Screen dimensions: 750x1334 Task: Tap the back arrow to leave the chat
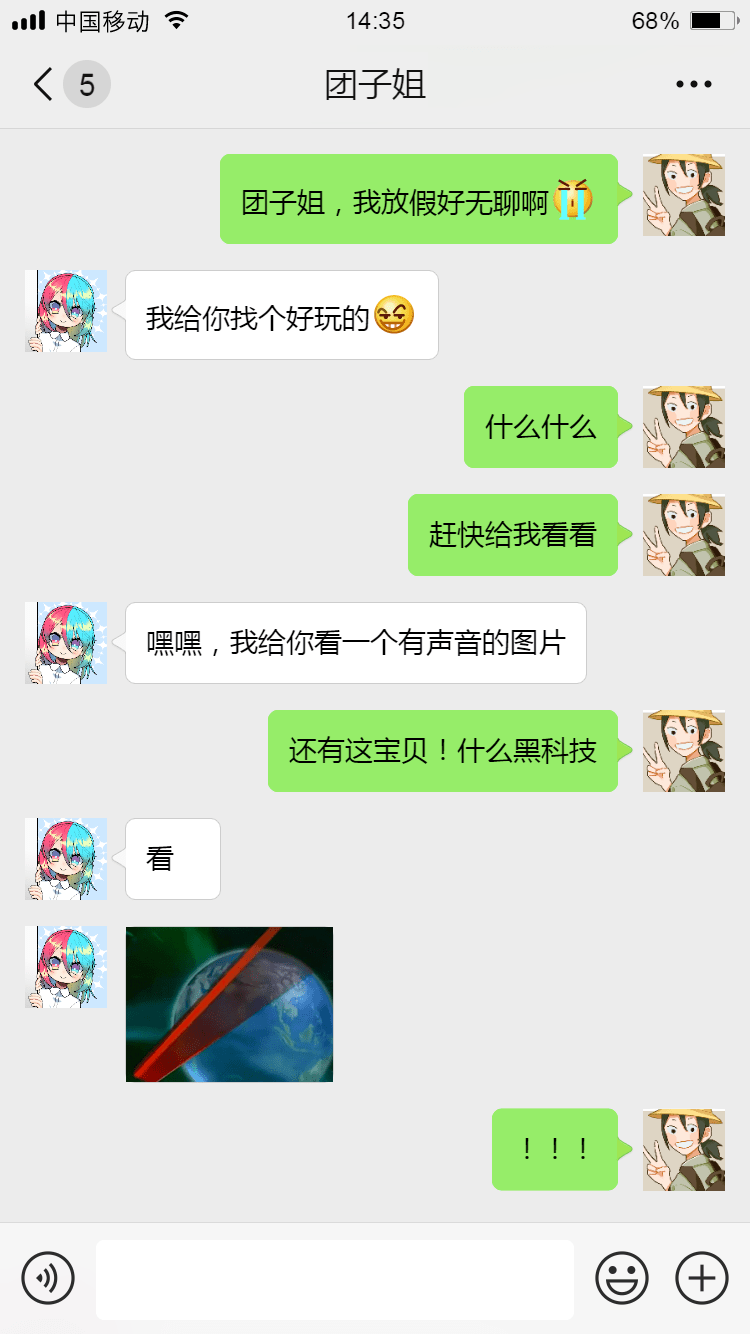coord(40,84)
